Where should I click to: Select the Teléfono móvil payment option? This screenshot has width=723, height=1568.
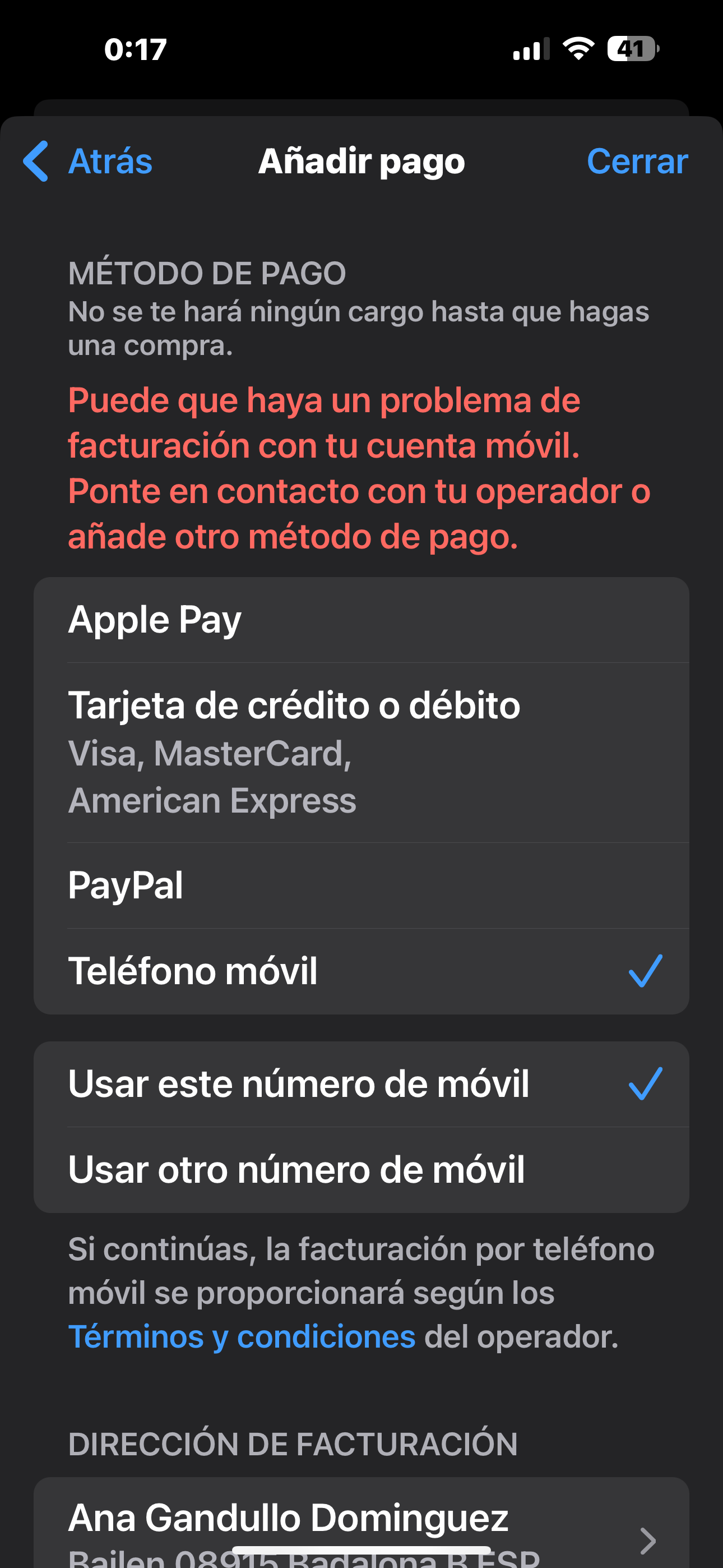coord(360,971)
